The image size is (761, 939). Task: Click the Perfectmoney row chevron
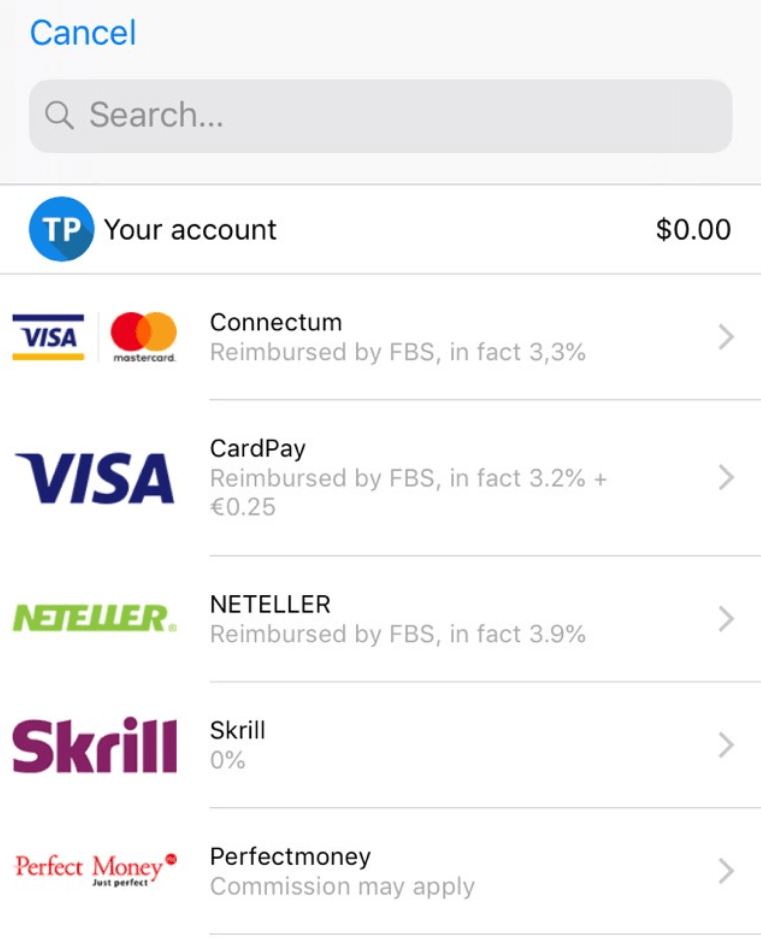727,870
